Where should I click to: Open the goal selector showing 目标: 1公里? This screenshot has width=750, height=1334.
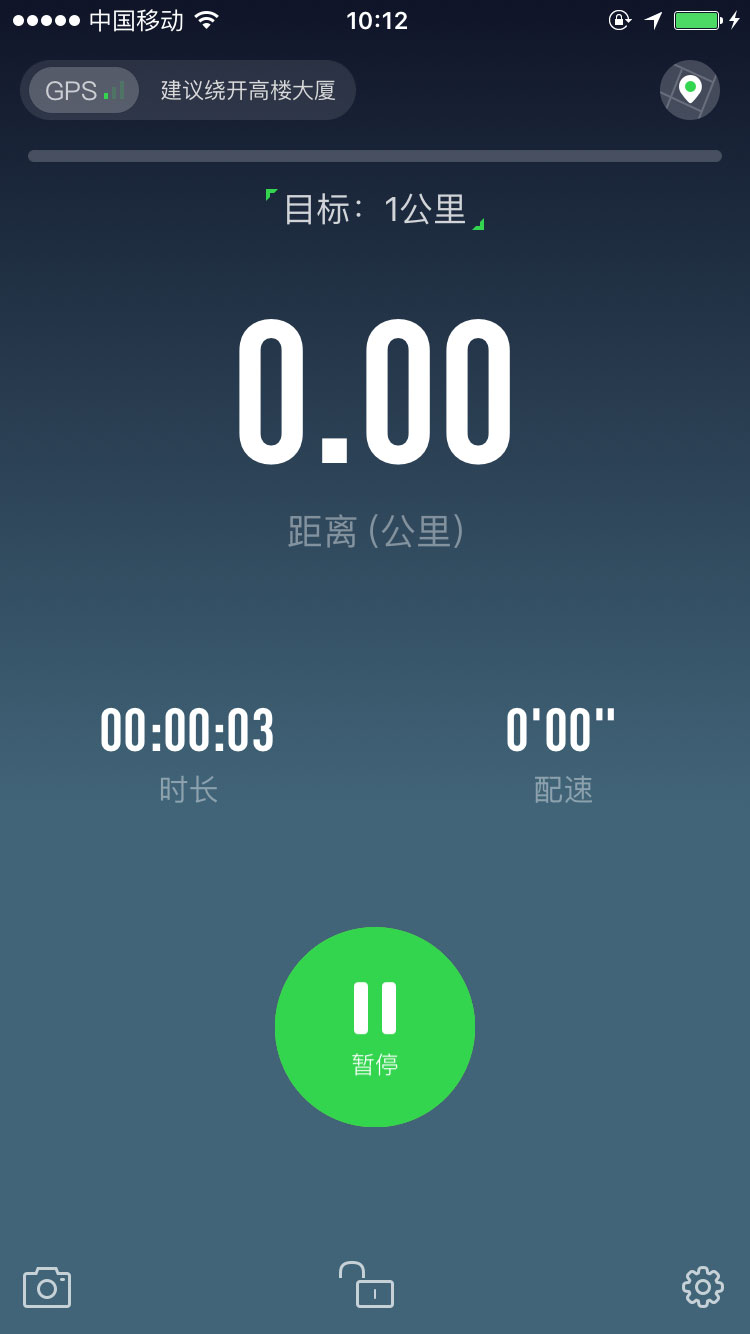pos(374,210)
